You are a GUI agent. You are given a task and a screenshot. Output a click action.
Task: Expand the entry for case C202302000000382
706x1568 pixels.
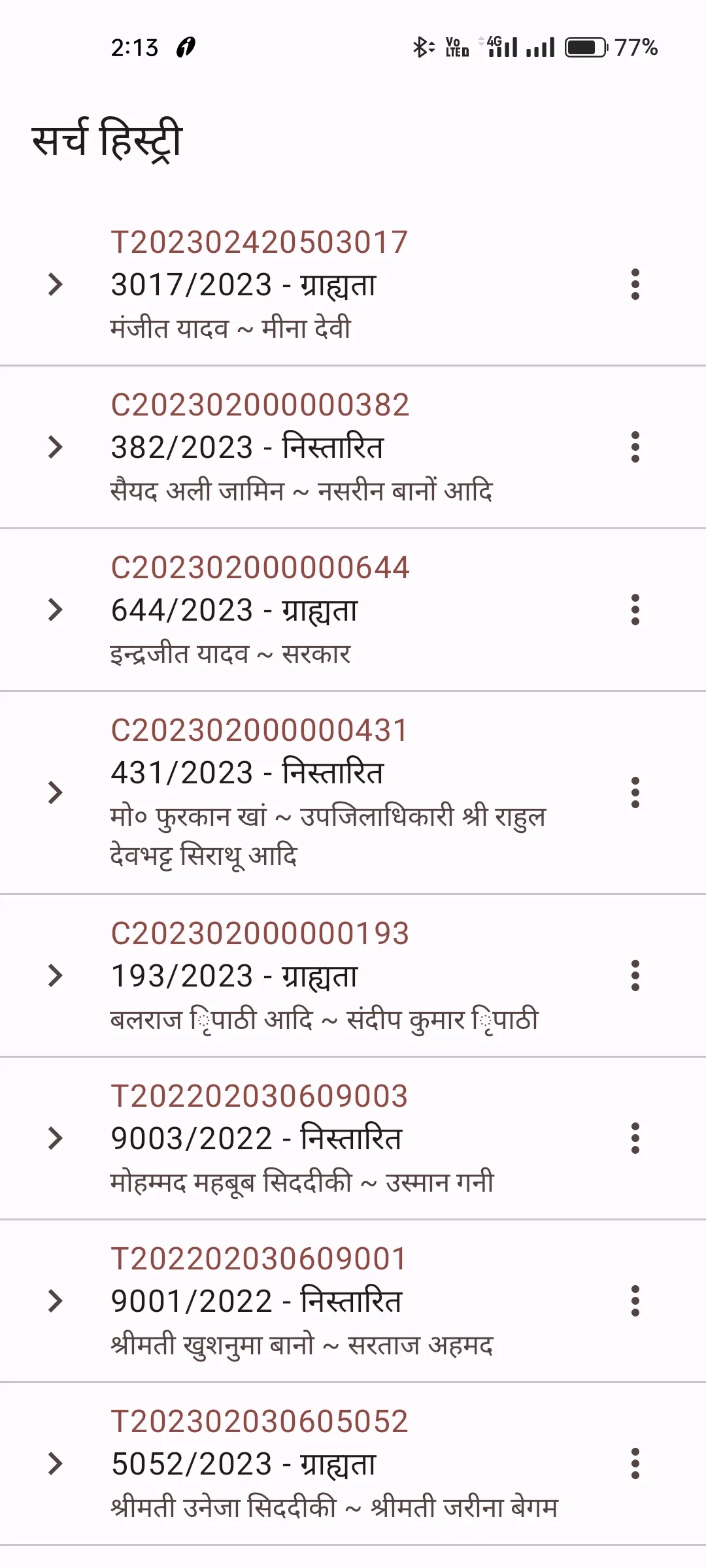pos(56,447)
